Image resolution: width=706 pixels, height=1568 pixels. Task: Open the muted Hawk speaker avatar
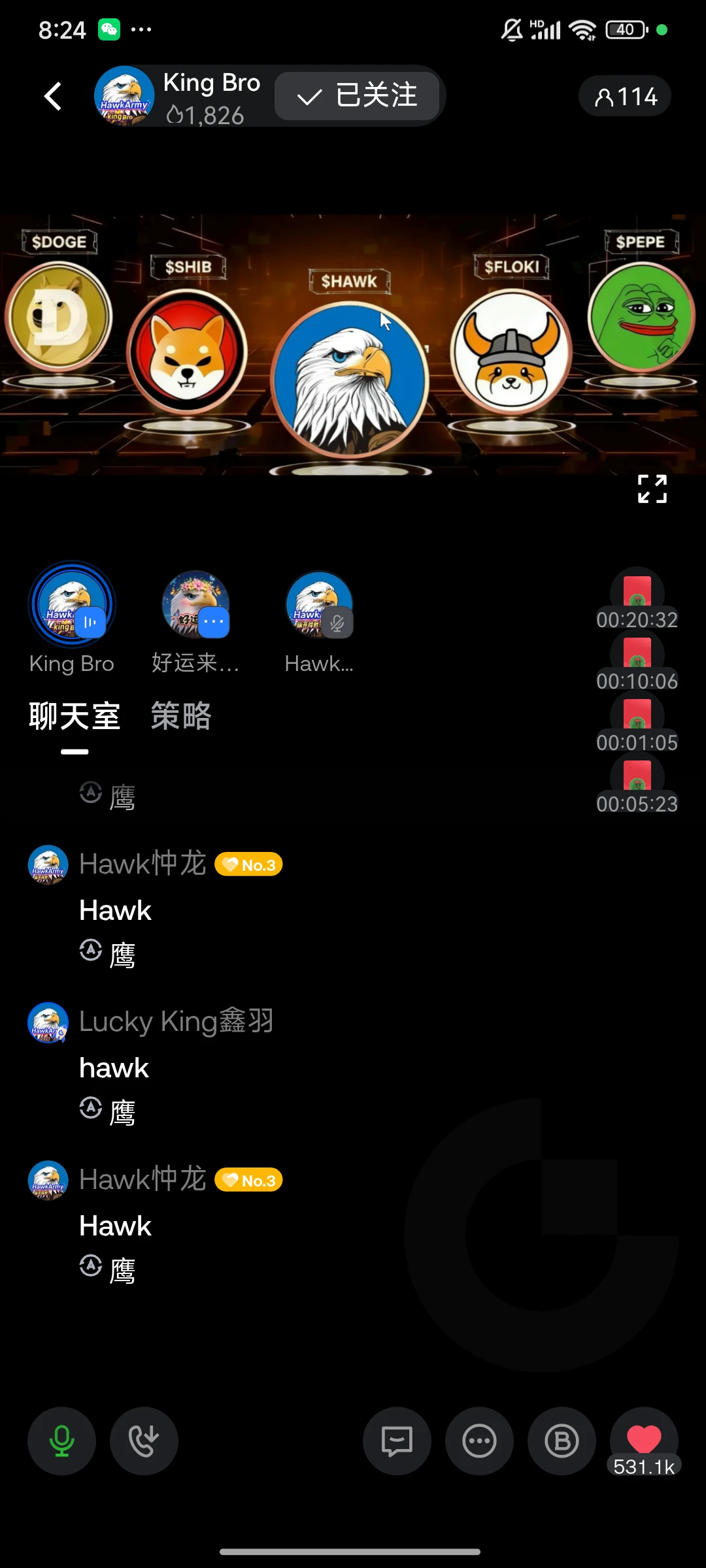coord(319,604)
